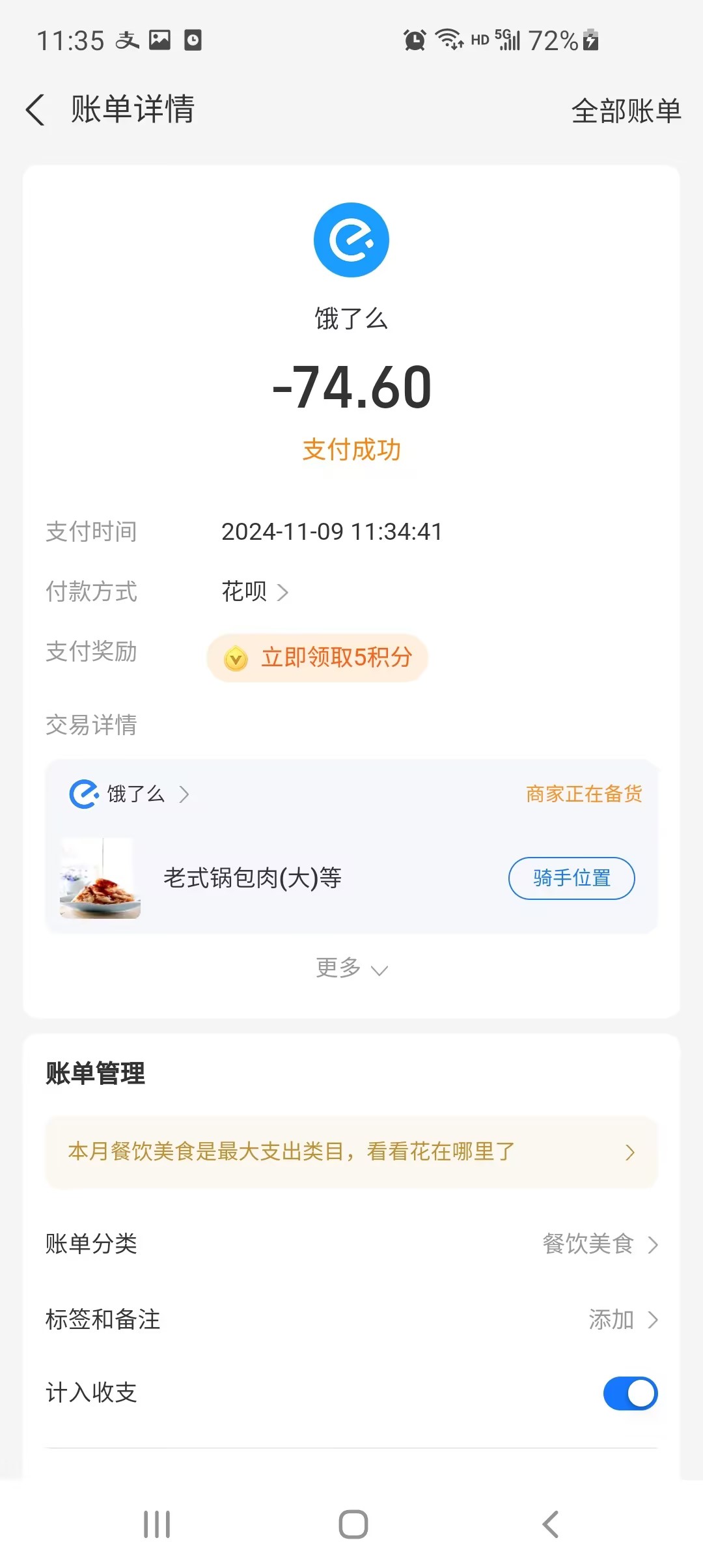Add a note under 标签和备注
The height and width of the screenshot is (1568, 703).
pyautogui.click(x=622, y=1319)
